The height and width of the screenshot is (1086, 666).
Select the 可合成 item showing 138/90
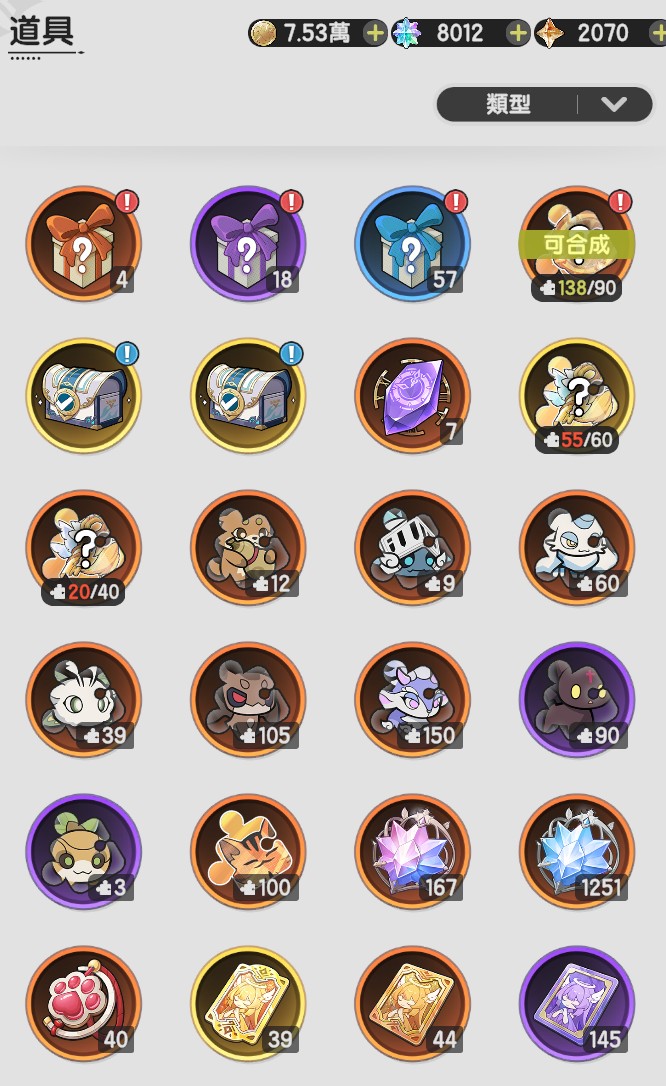click(577, 243)
